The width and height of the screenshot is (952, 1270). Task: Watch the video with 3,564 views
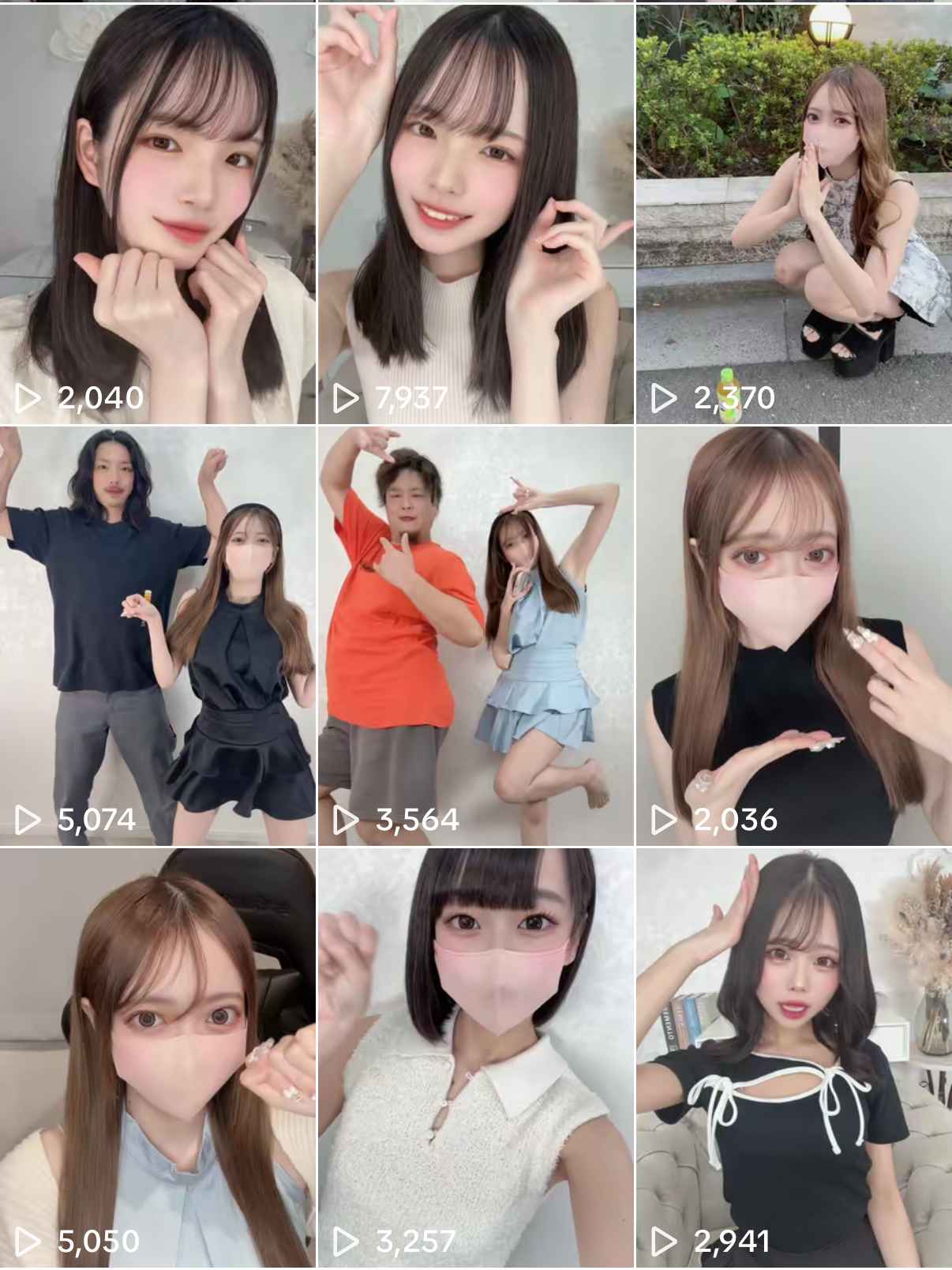tap(476, 636)
